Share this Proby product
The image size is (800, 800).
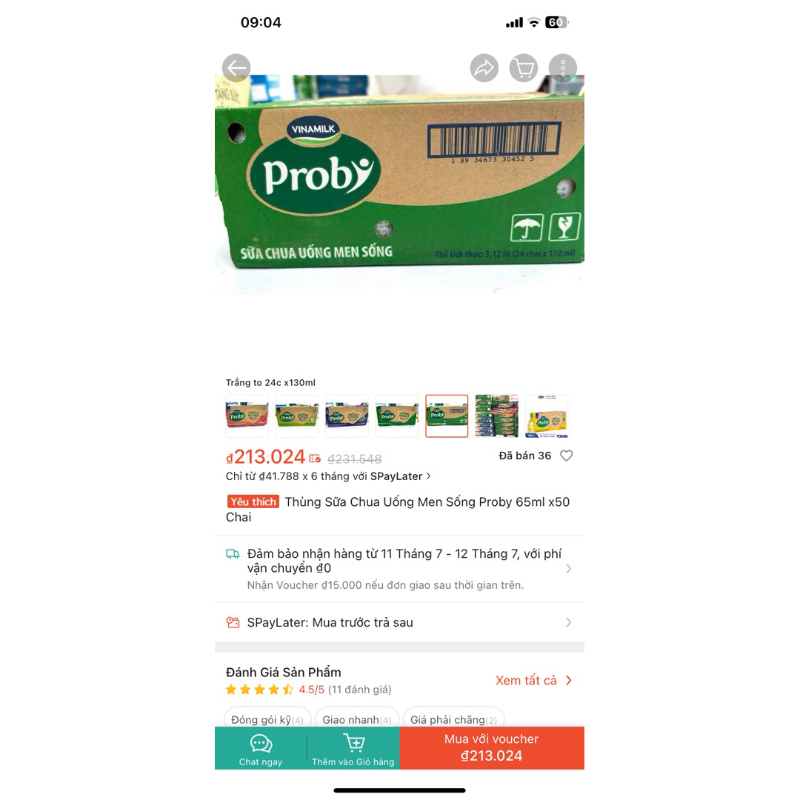pos(484,68)
